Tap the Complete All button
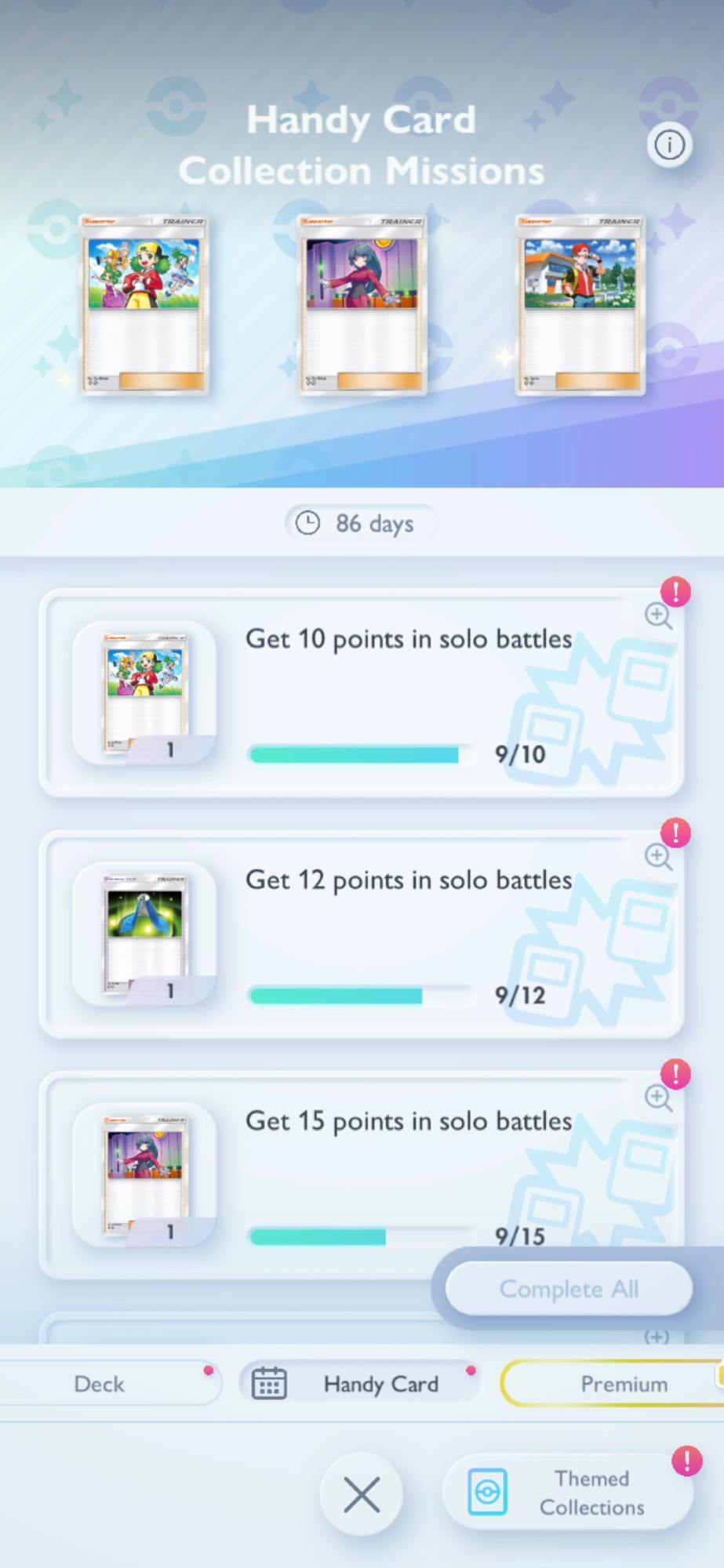This screenshot has height=1568, width=724. click(x=569, y=1288)
